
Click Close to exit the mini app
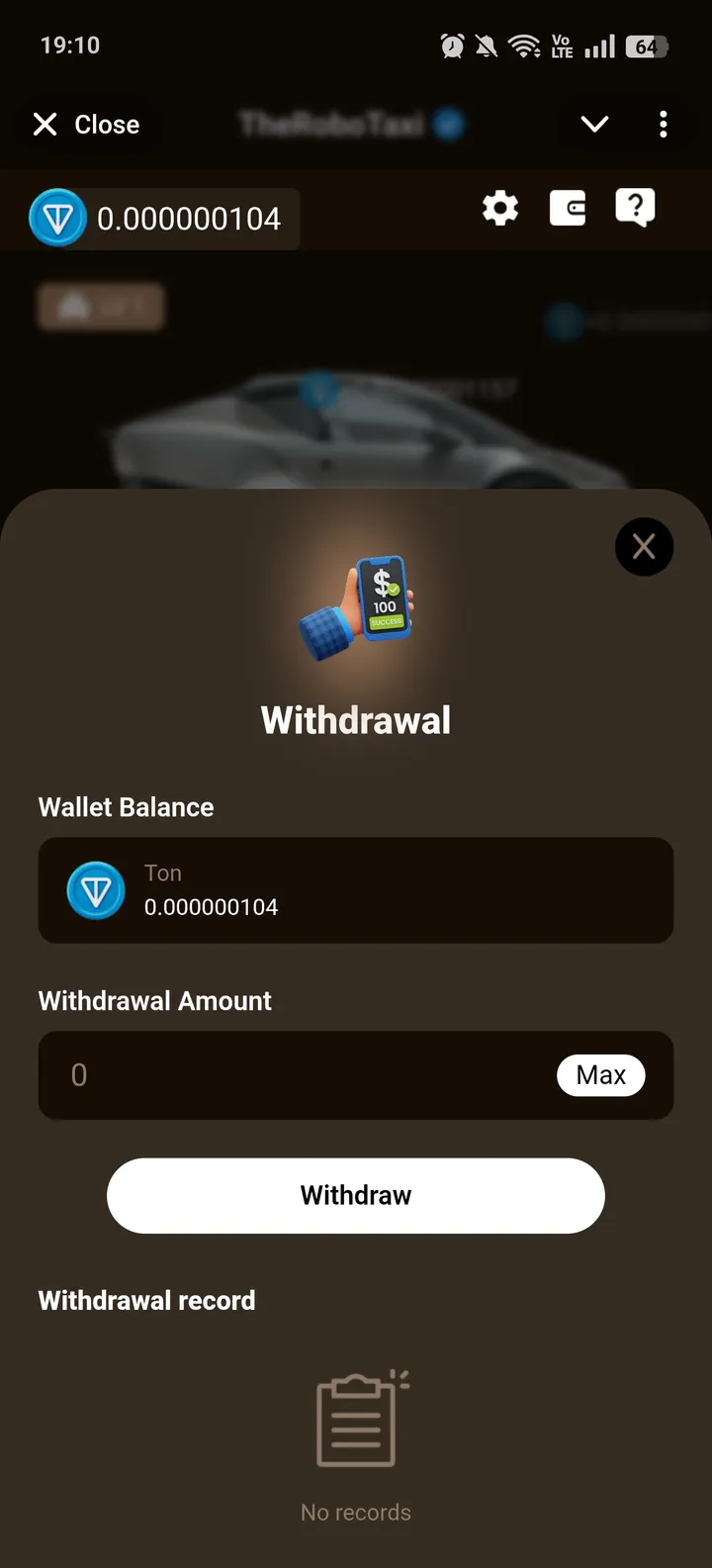[87, 124]
